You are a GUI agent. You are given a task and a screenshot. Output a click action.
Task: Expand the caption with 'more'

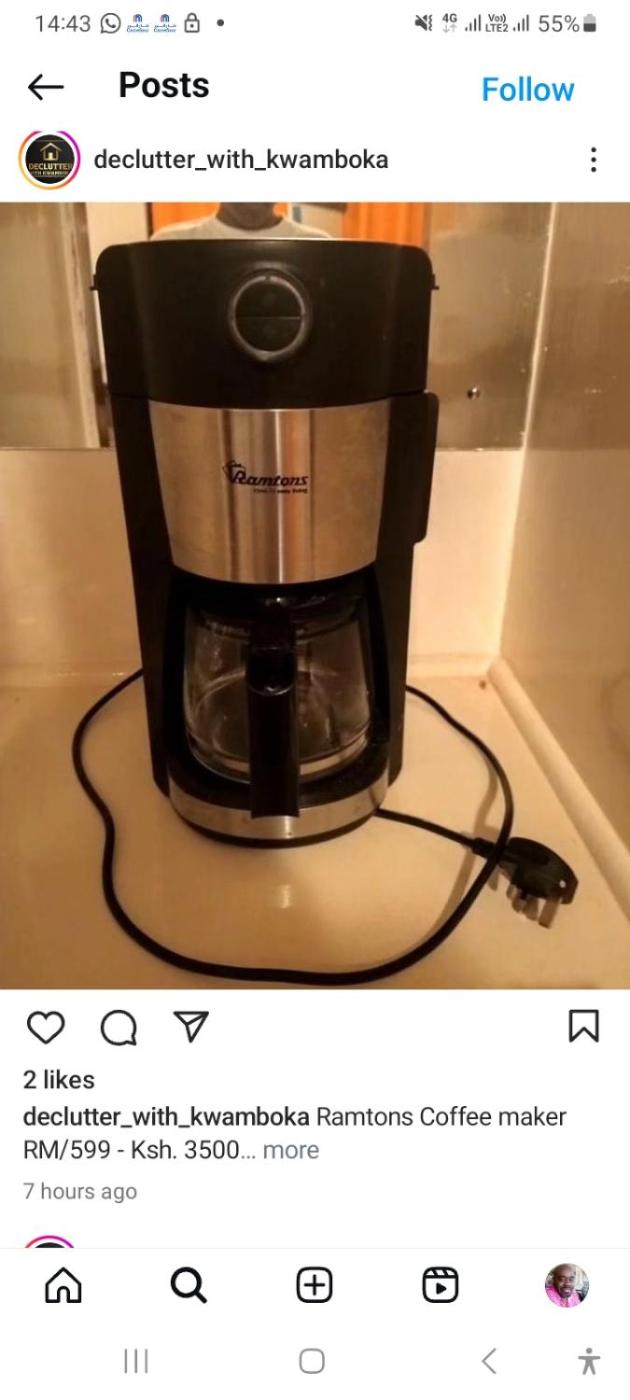click(290, 1150)
